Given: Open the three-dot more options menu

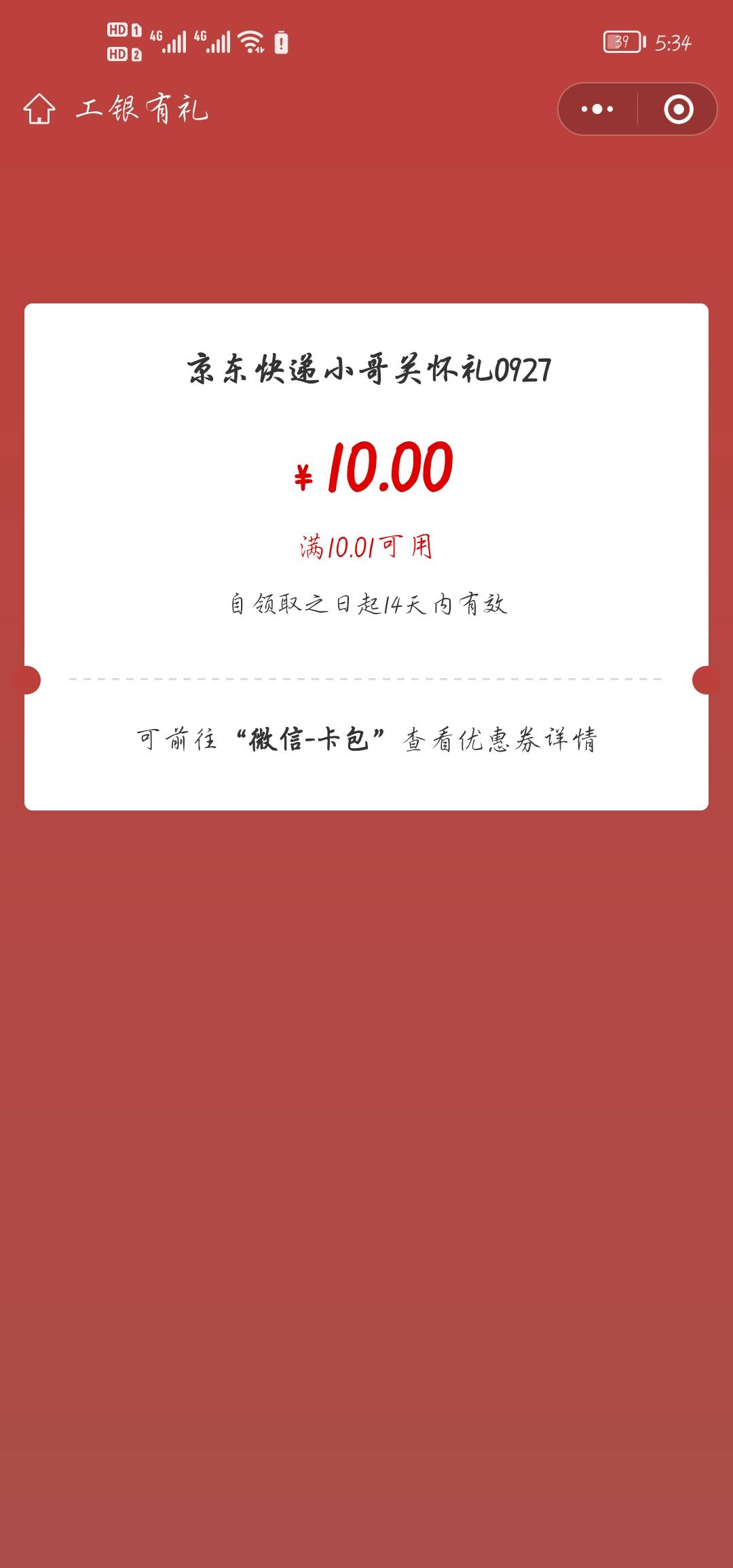Looking at the screenshot, I should coord(597,109).
